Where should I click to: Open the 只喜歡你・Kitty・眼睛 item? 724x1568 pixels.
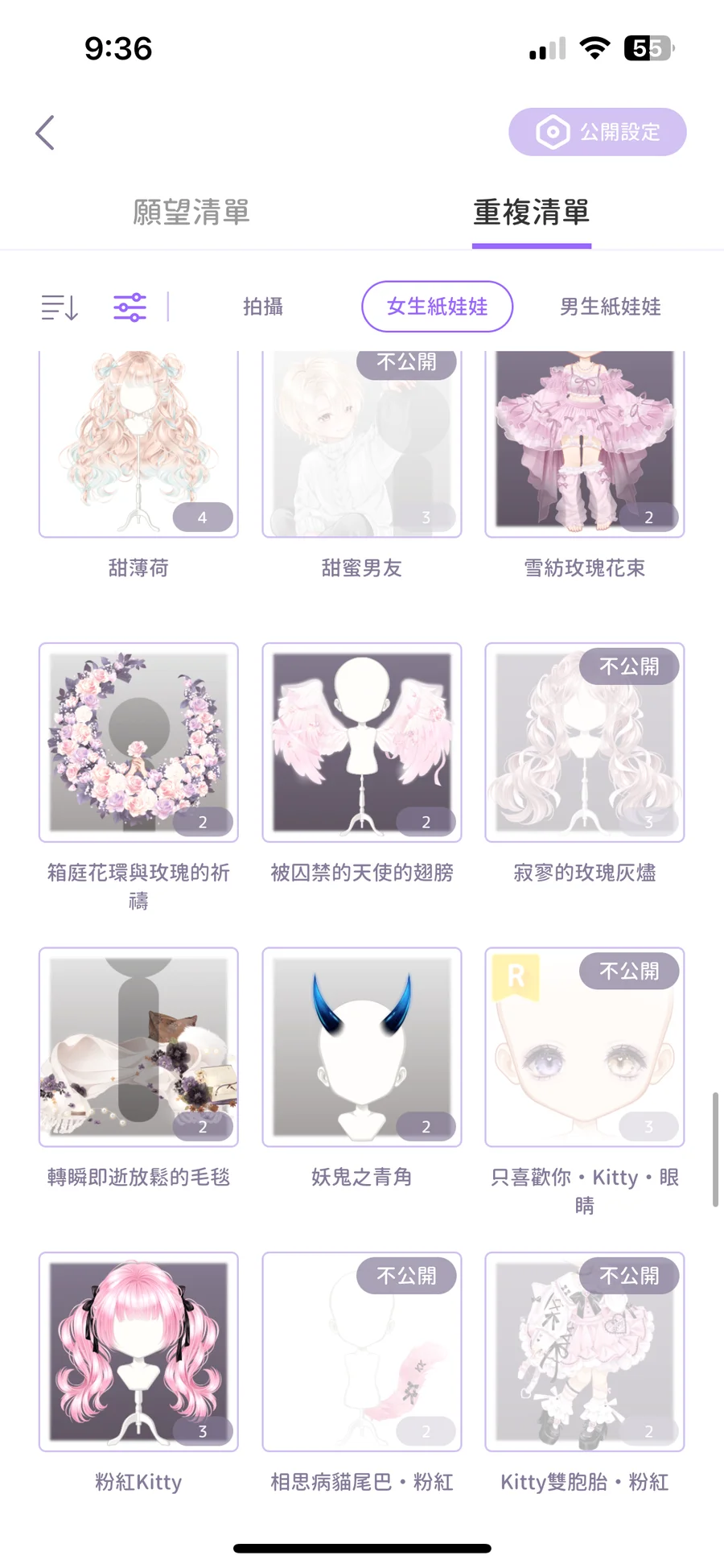[x=584, y=1046]
